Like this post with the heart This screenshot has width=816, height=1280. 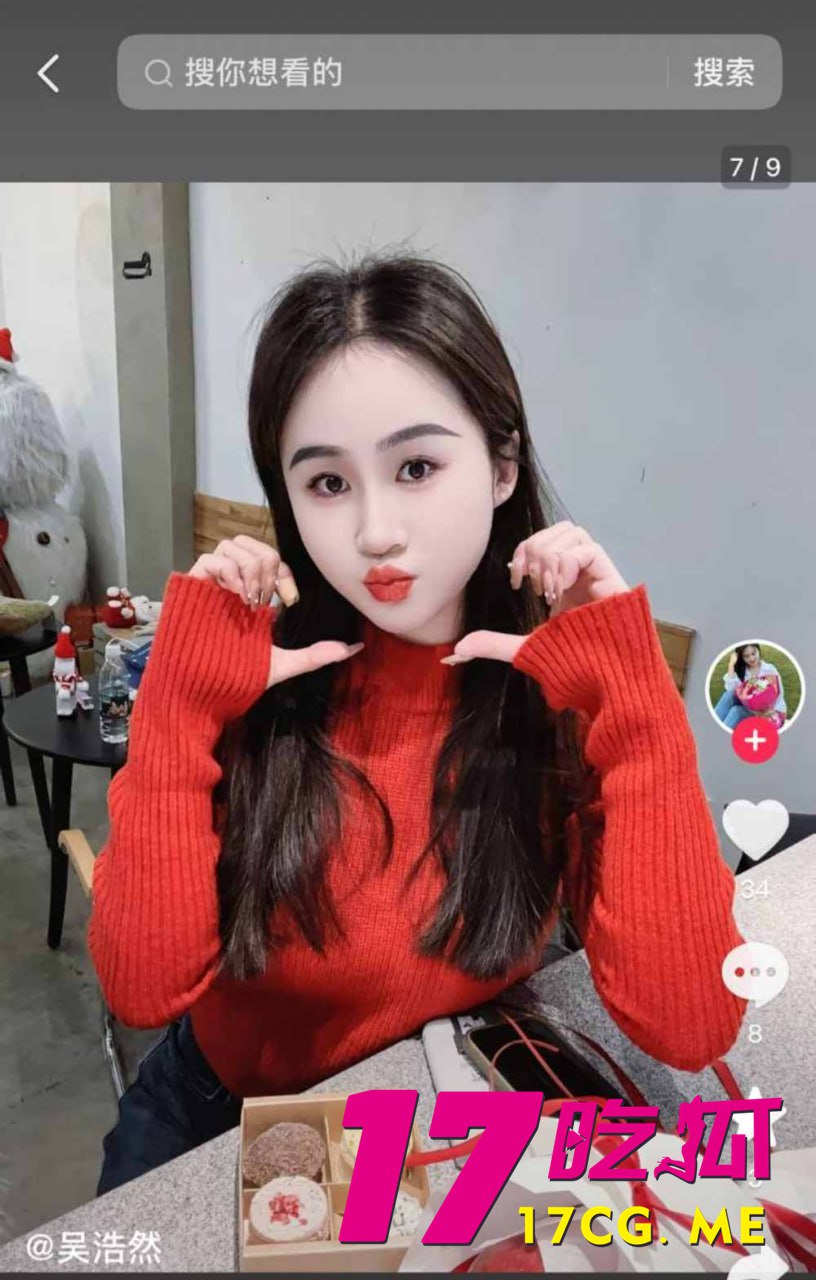click(755, 828)
